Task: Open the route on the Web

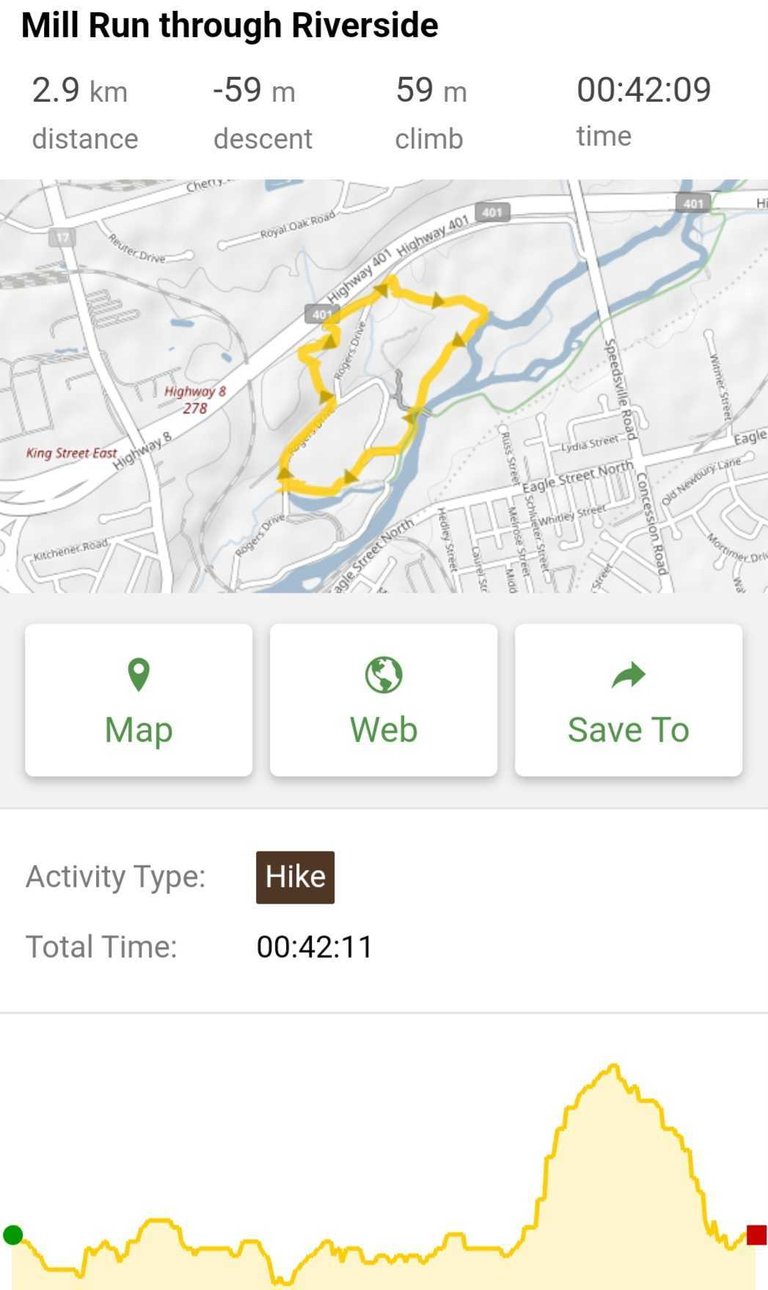Action: (x=384, y=700)
